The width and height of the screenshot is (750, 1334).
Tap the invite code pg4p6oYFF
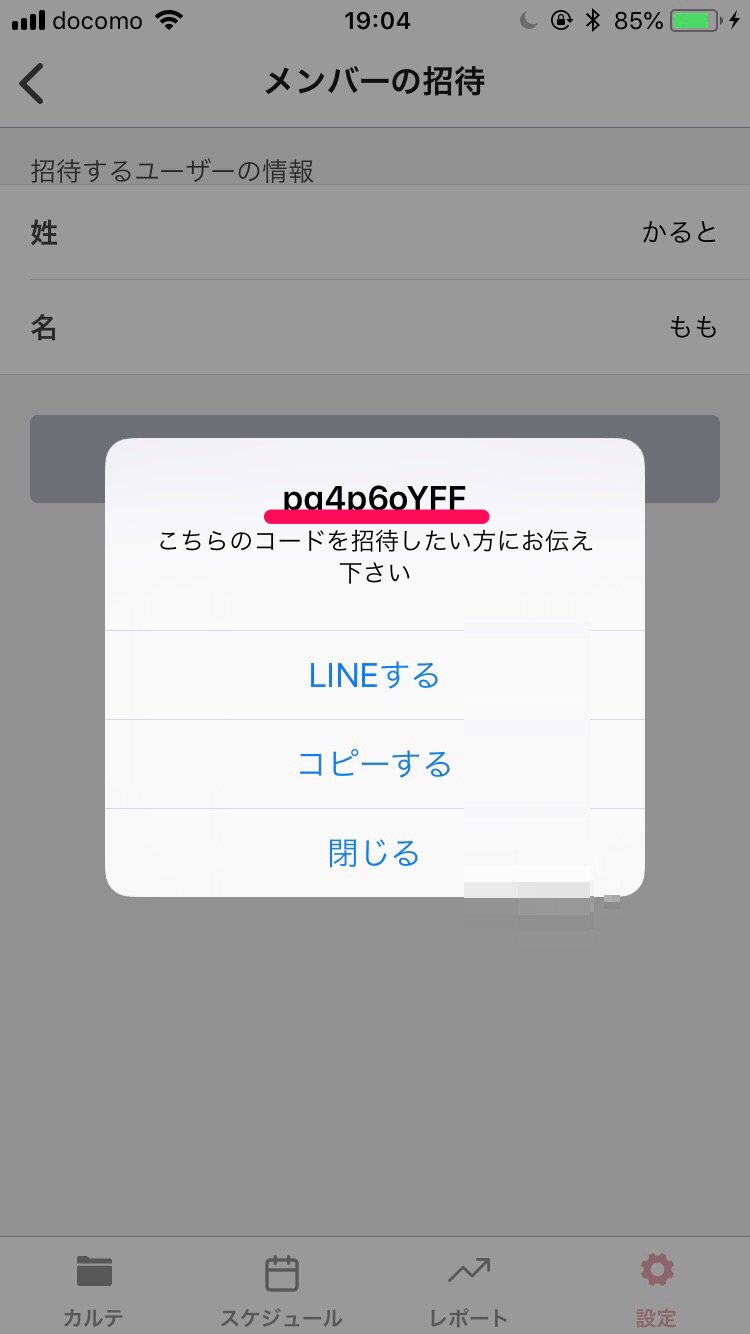[x=374, y=497]
